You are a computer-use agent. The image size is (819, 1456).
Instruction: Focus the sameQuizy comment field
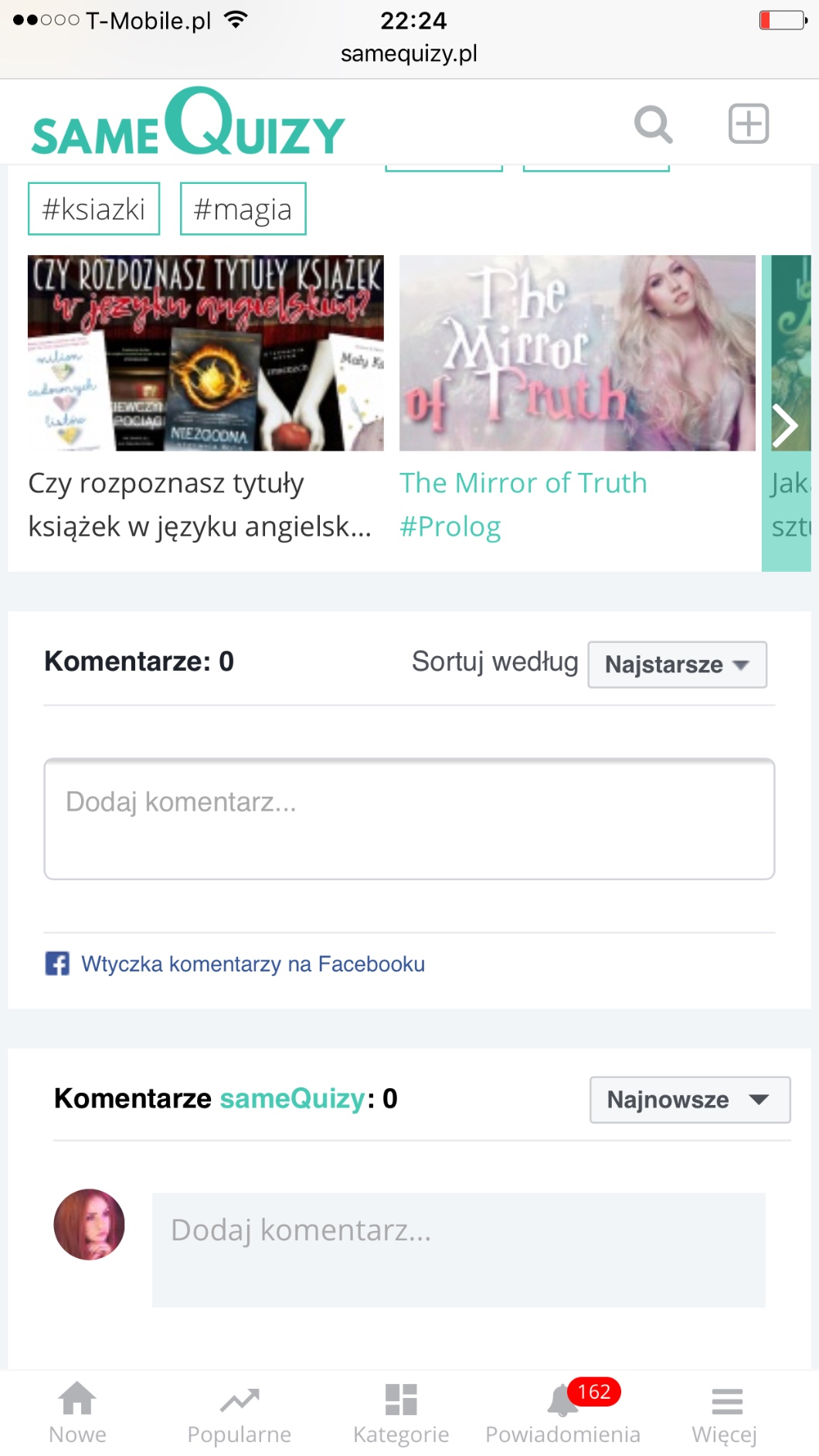tap(458, 1250)
